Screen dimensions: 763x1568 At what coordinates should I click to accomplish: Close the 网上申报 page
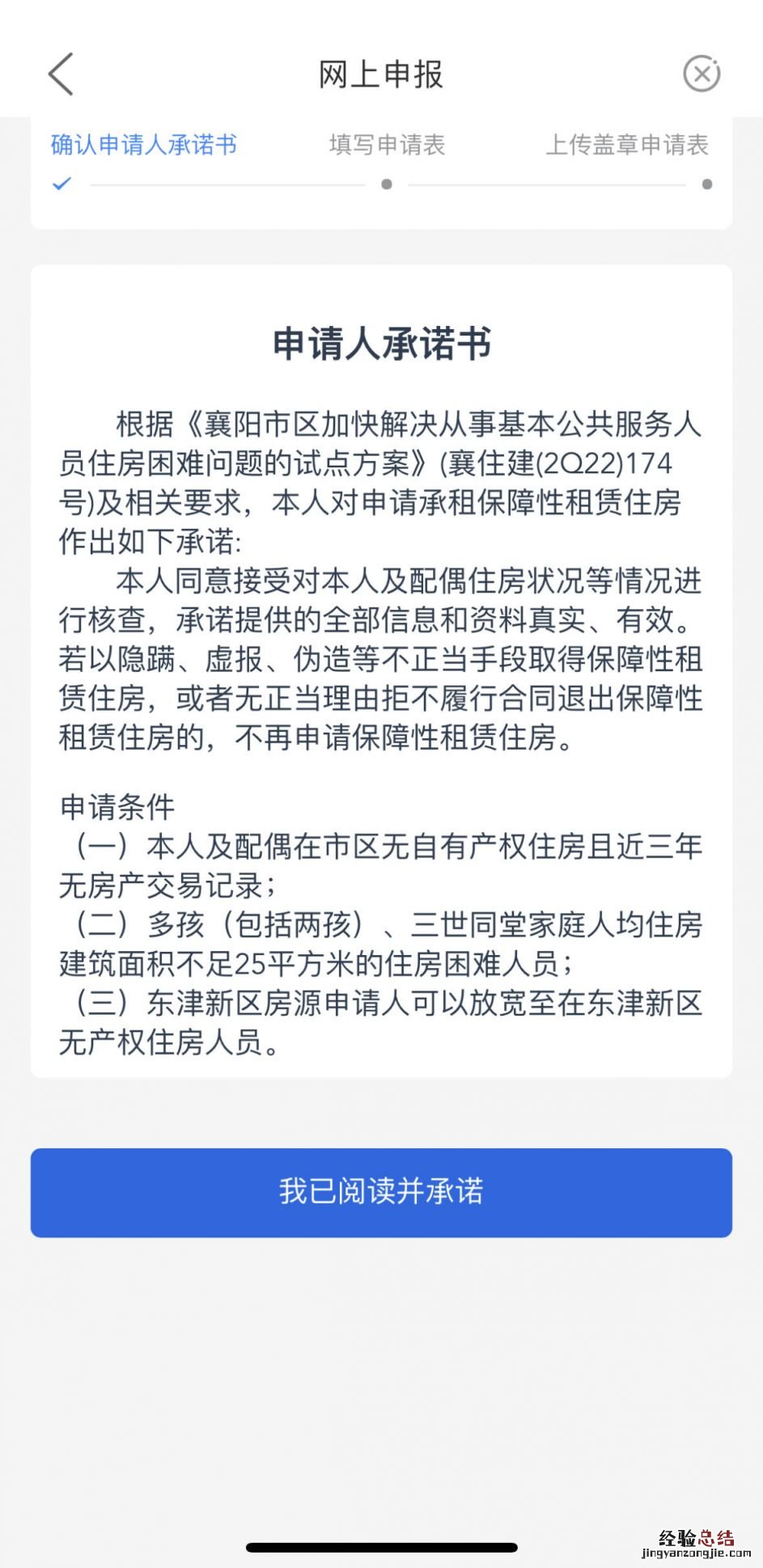pos(702,74)
